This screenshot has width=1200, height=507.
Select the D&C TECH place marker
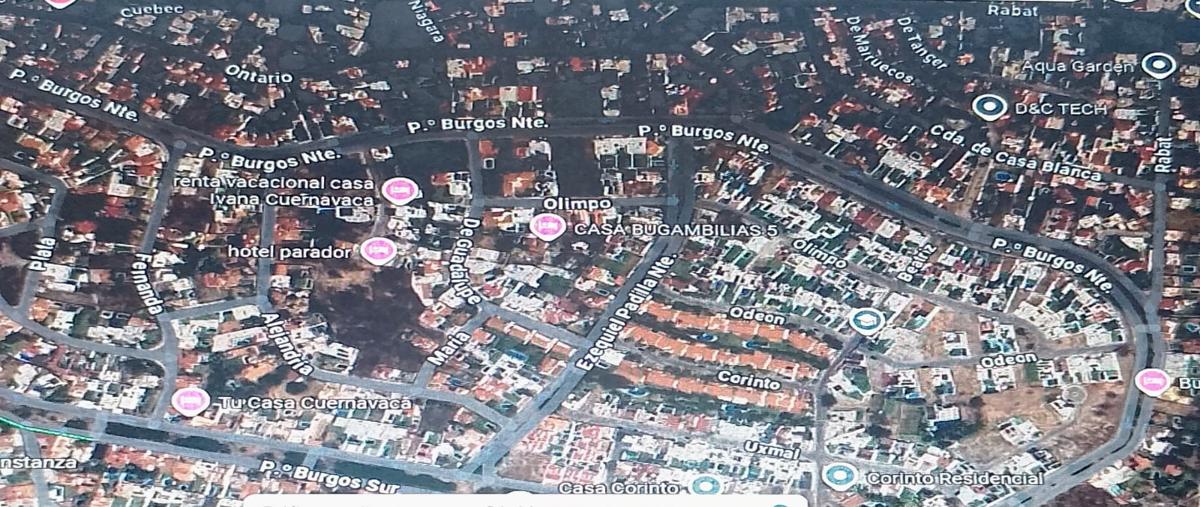point(989,107)
